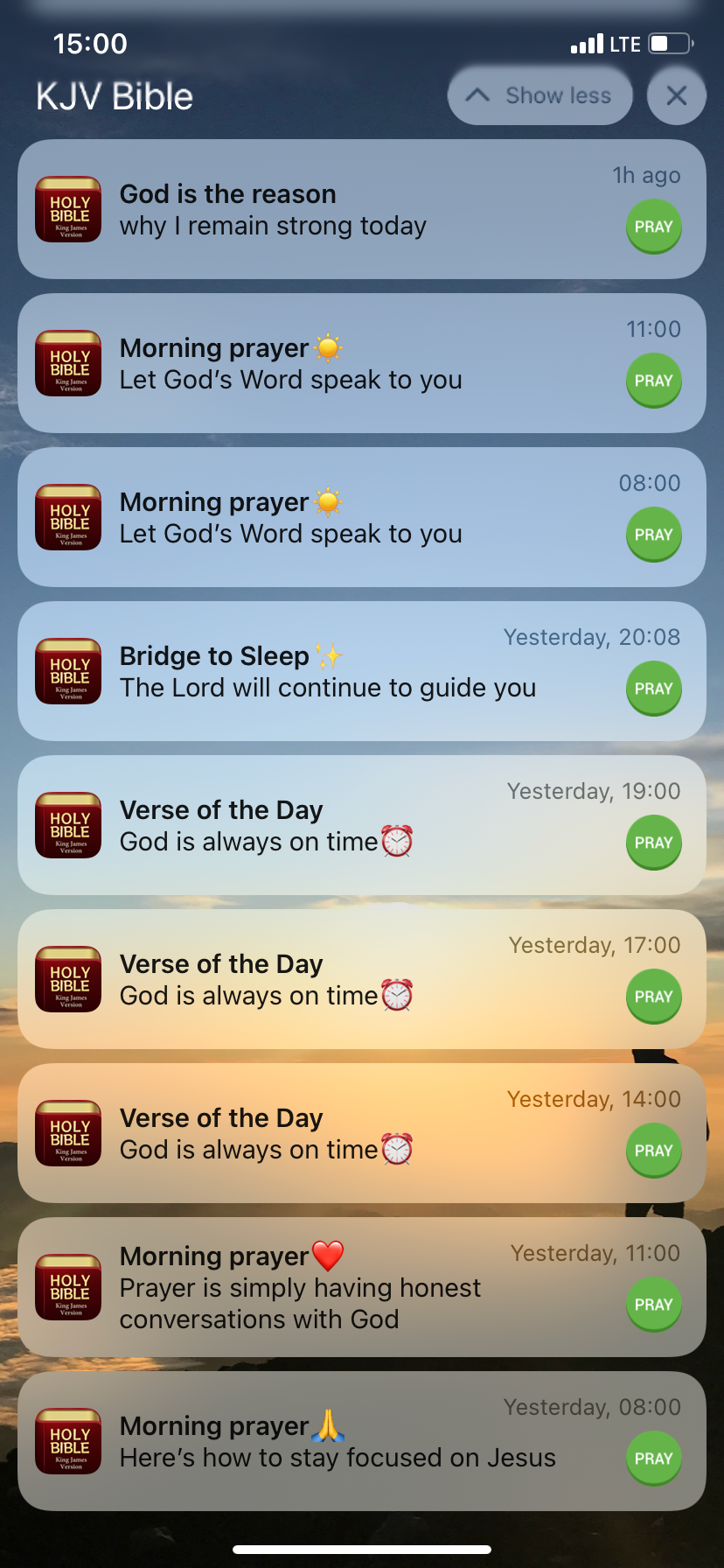This screenshot has height=1568, width=724.
Task: Tap PRAY on yesterday's 14:00 Verse of the Day
Action: [653, 1151]
